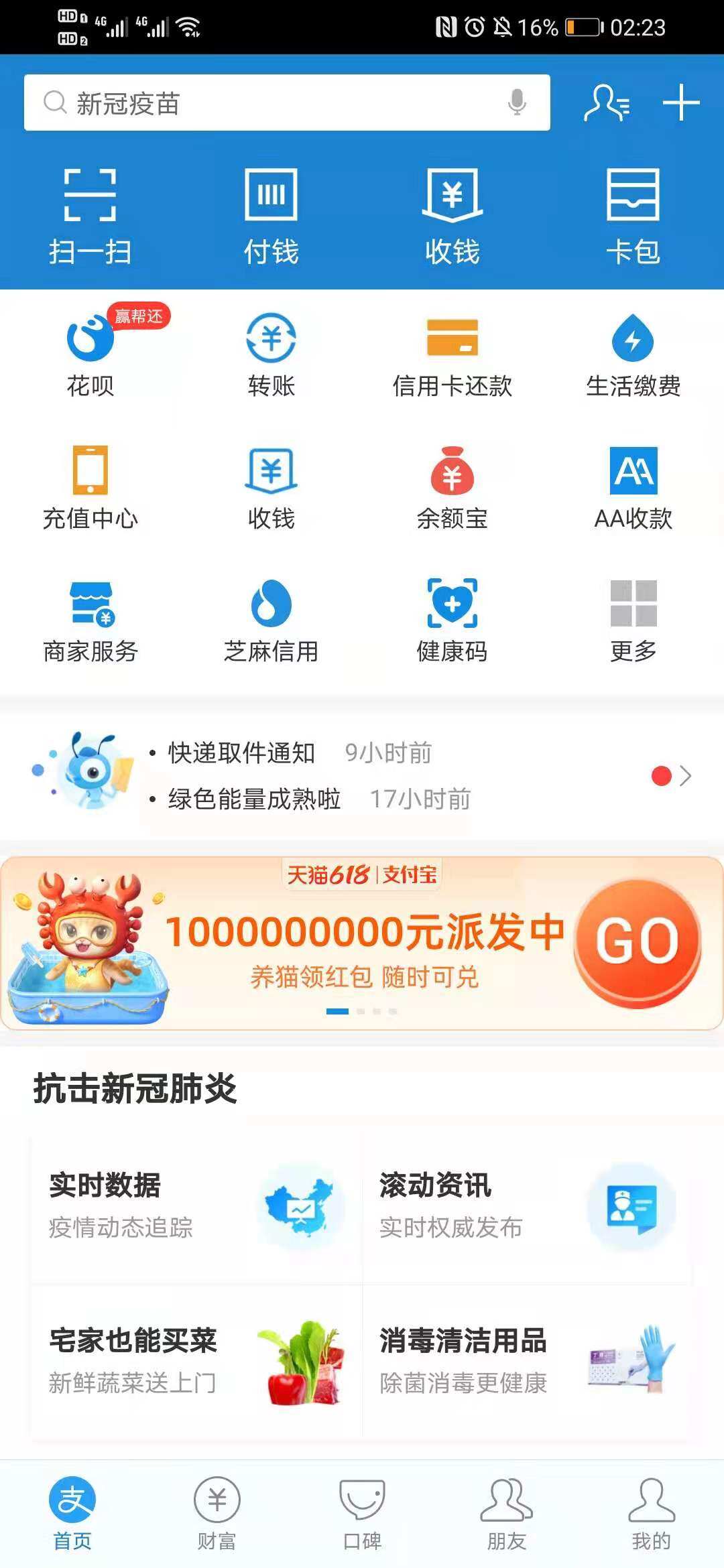This screenshot has height=1568, width=724.
Task: Tap the GO button on the 天猫618 banner
Action: pos(637,942)
